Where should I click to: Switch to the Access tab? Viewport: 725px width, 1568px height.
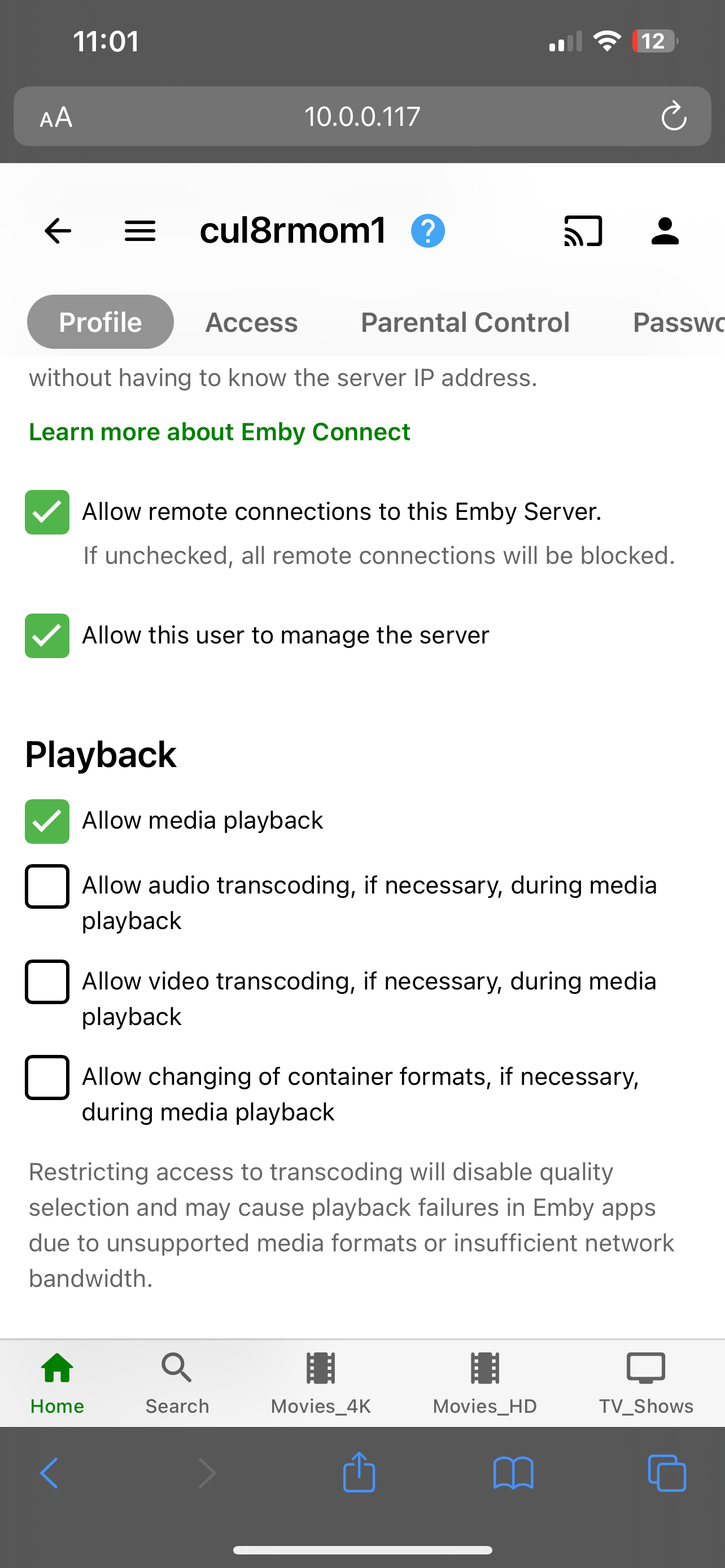251,322
